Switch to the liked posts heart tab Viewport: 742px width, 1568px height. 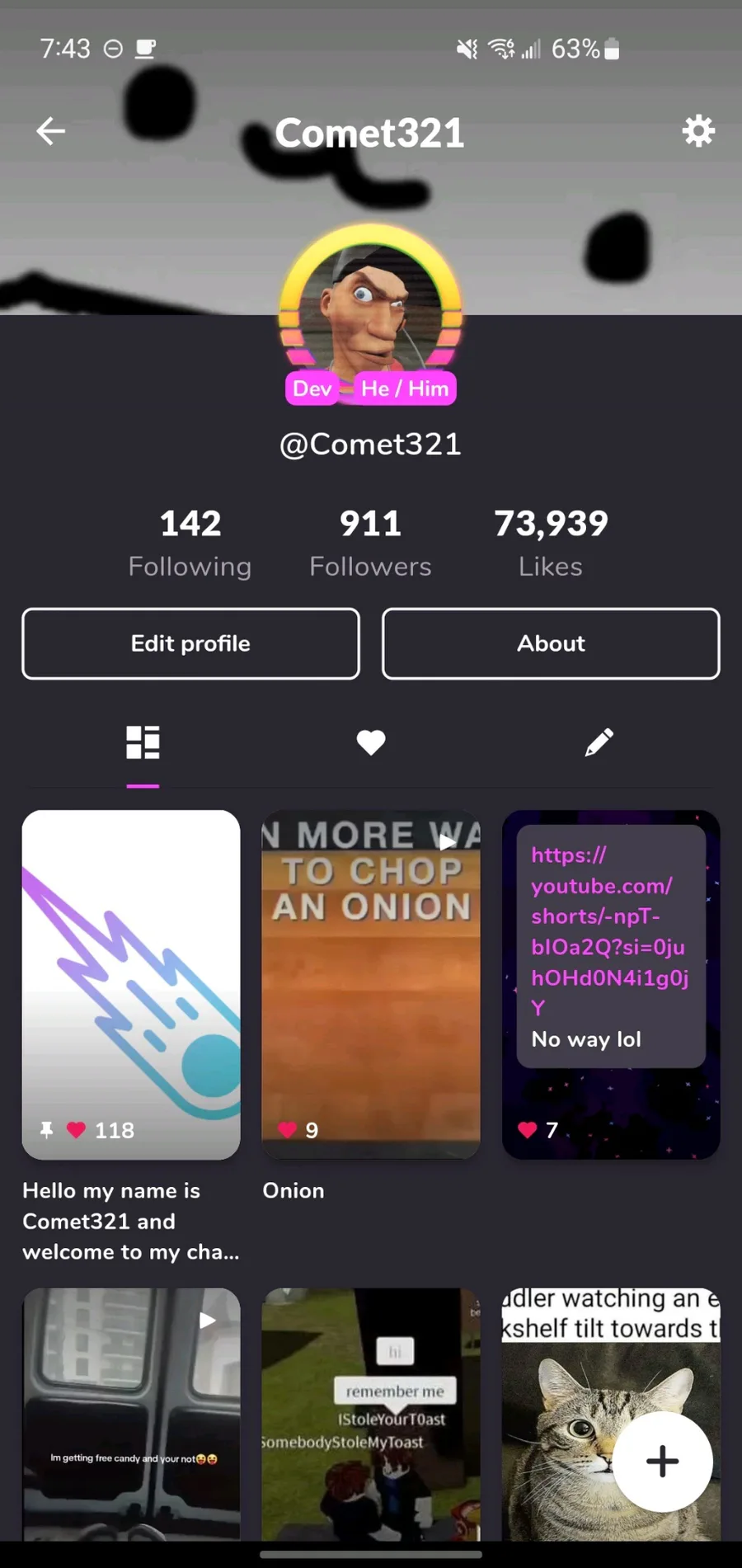[x=371, y=742]
